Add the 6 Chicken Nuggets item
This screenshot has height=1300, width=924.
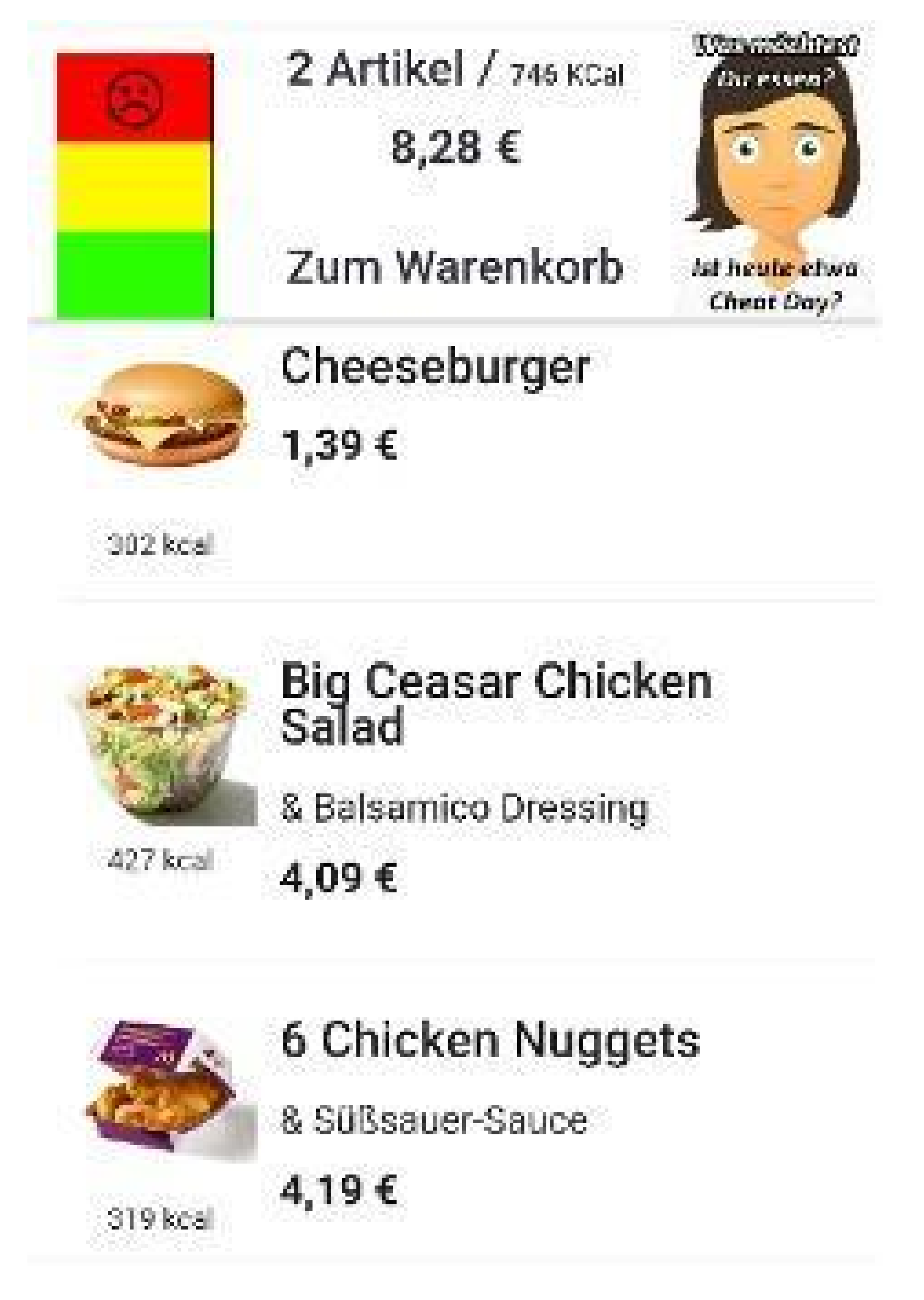(x=490, y=1039)
